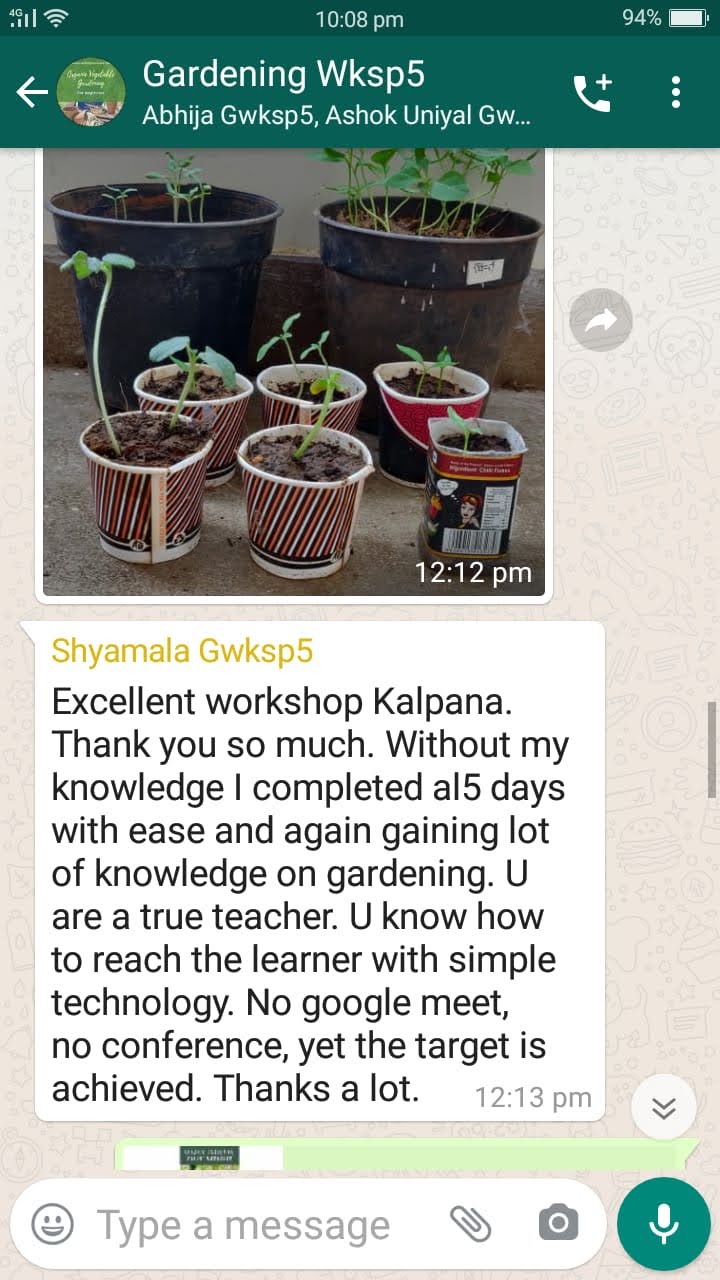This screenshot has width=720, height=1280.
Task: Open the camera to send a photo
Action: (x=557, y=1223)
